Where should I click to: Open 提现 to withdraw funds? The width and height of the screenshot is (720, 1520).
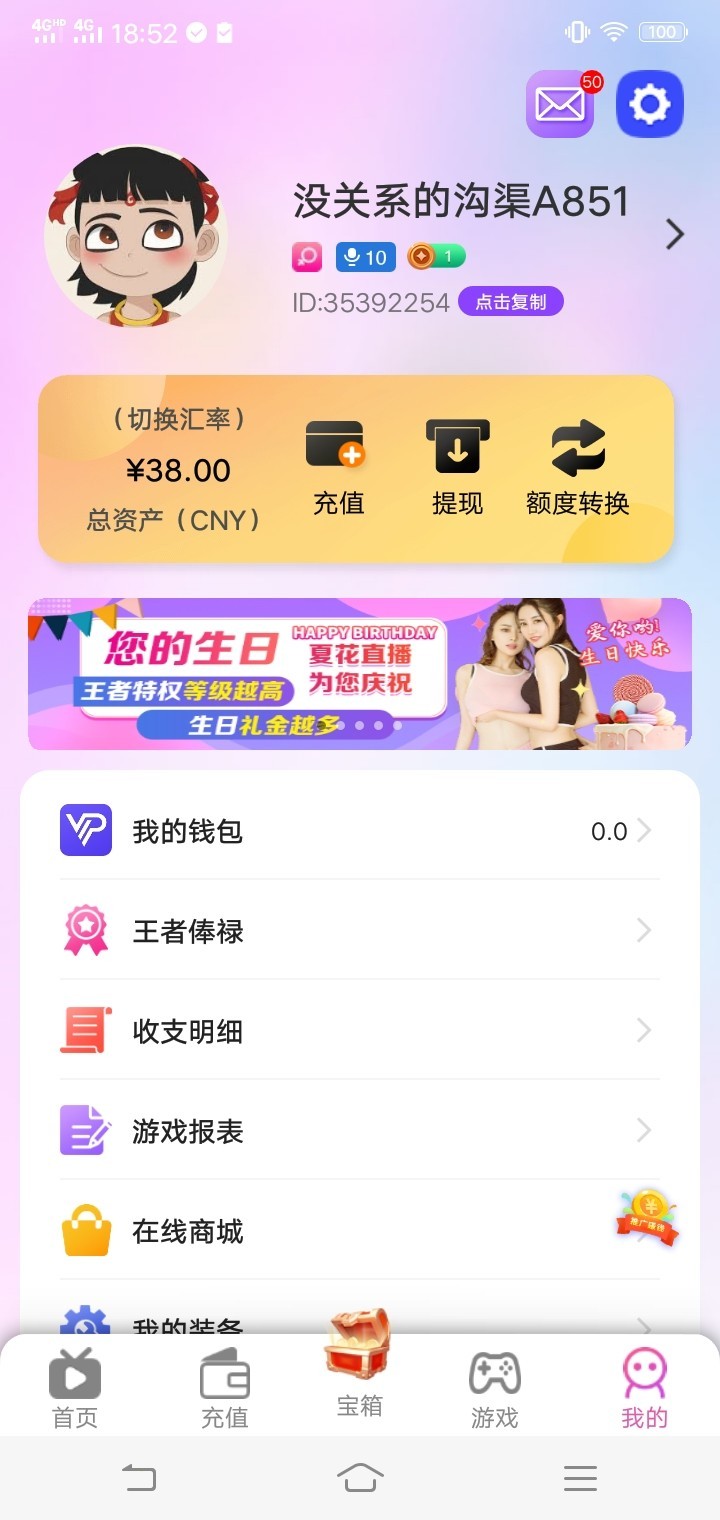click(x=457, y=467)
